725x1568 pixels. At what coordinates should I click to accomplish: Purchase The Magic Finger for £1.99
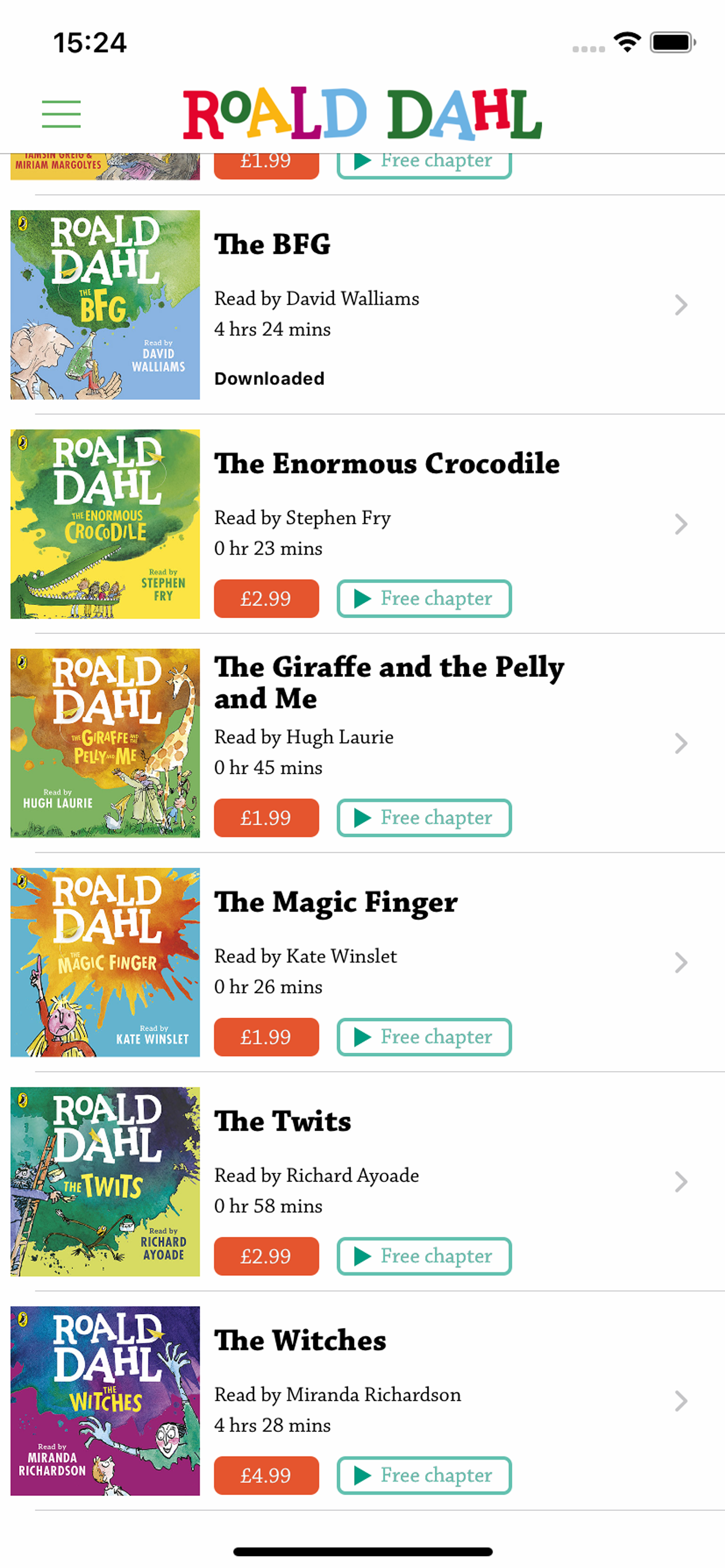(266, 1037)
